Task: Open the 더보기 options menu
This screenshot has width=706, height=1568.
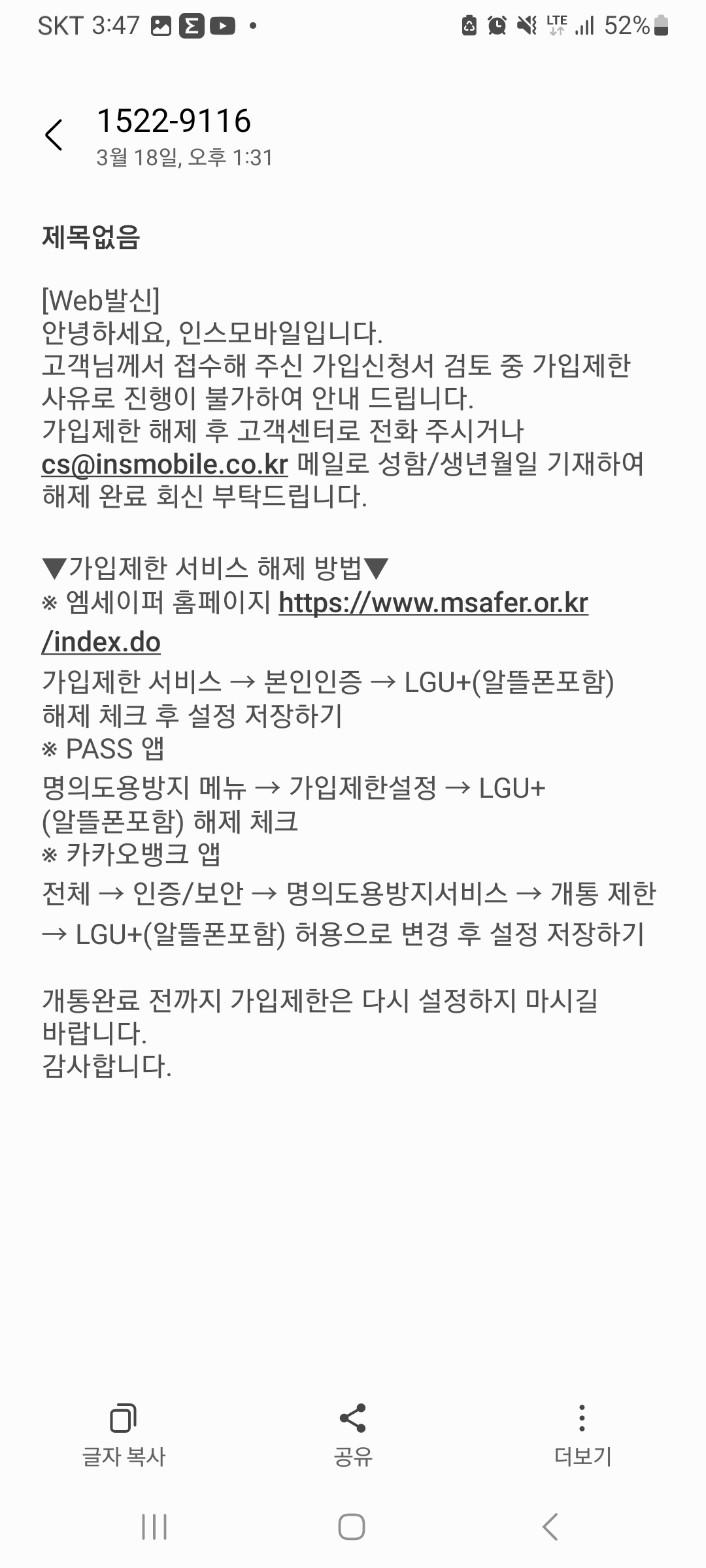Action: [x=582, y=1435]
